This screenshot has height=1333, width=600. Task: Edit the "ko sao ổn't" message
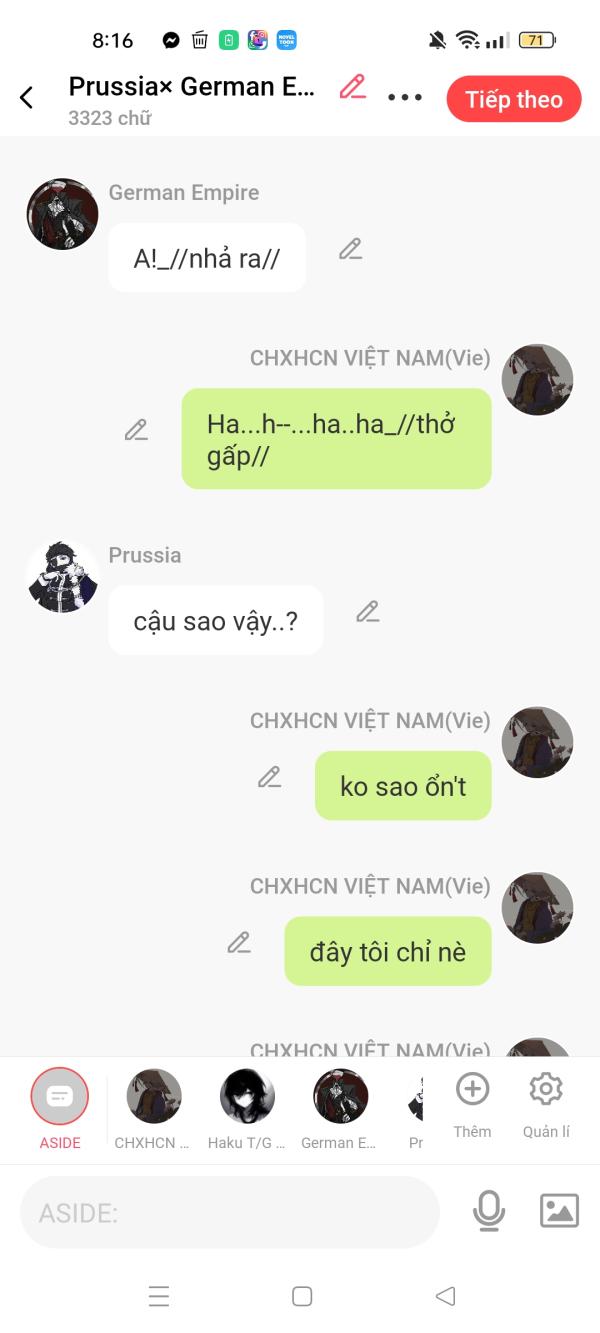click(269, 777)
